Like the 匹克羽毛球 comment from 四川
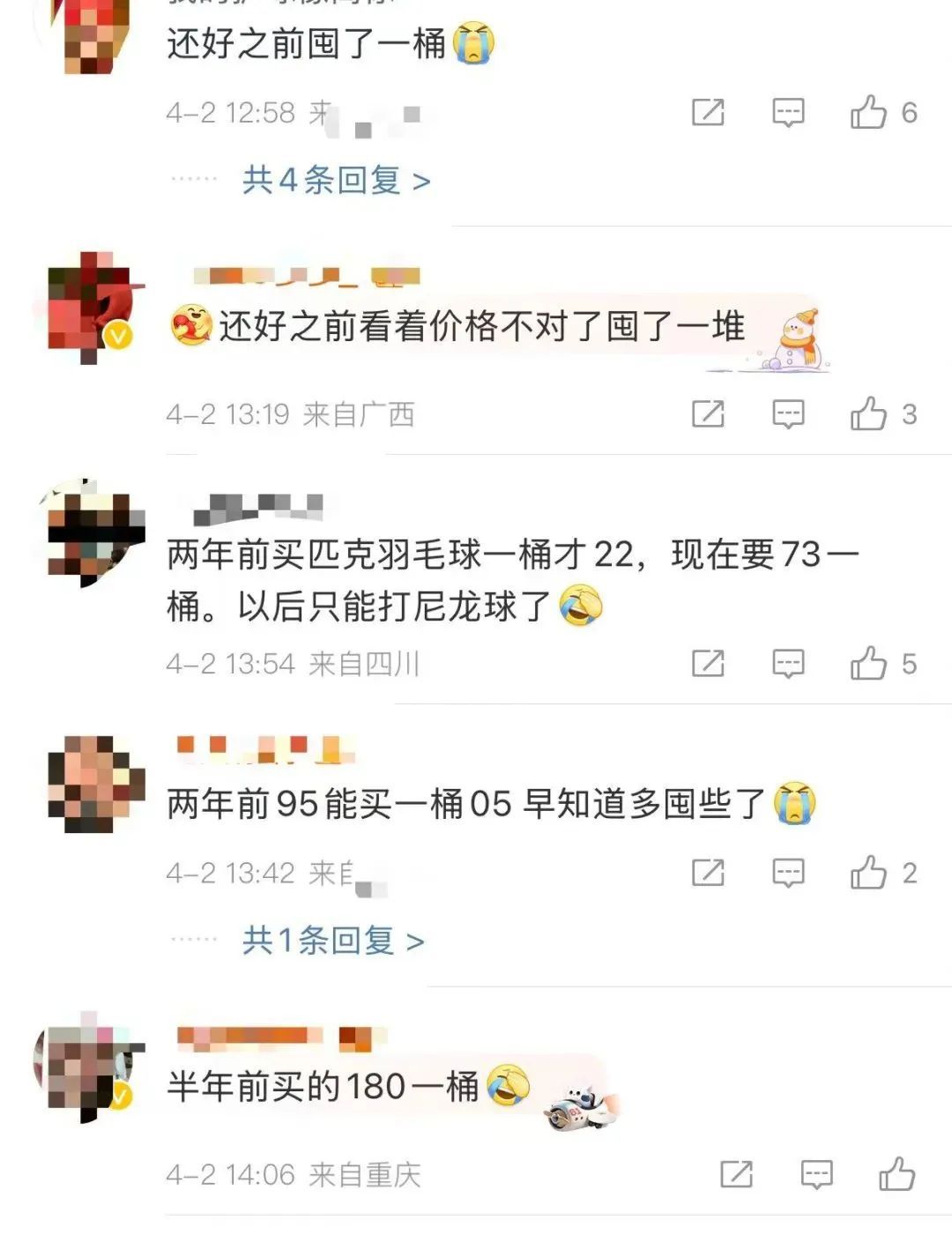Viewport: 952px width, 1235px height. (x=868, y=663)
